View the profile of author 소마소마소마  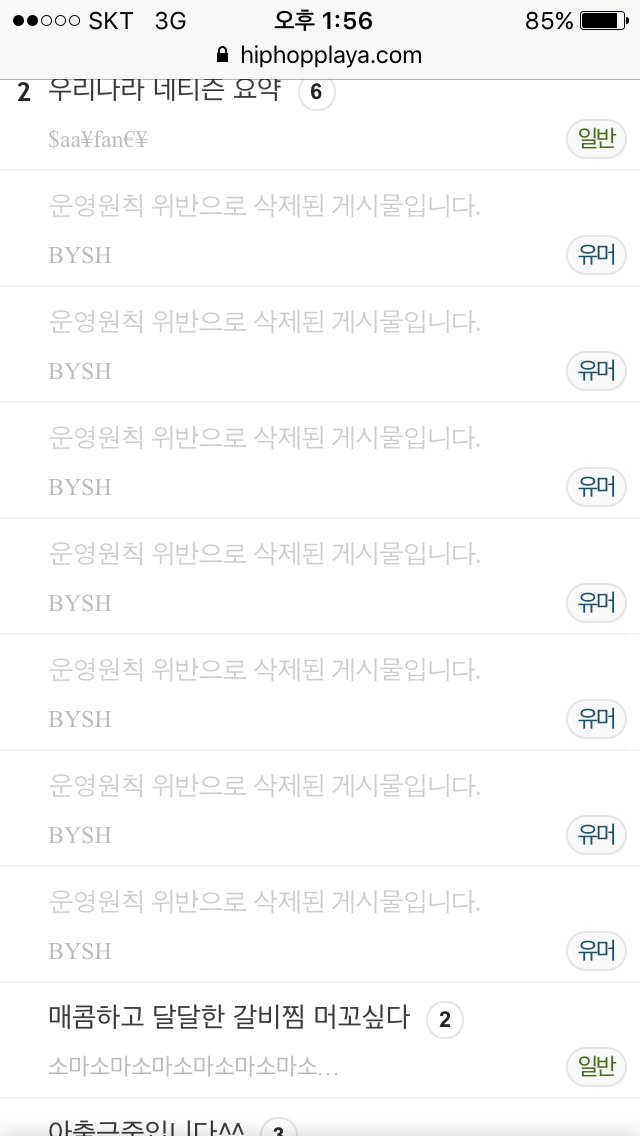click(x=193, y=1066)
